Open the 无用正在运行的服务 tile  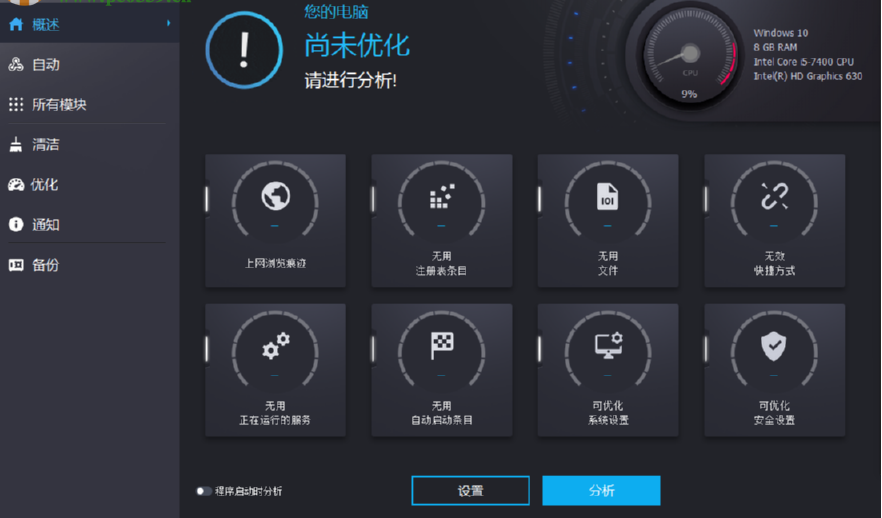(276, 370)
